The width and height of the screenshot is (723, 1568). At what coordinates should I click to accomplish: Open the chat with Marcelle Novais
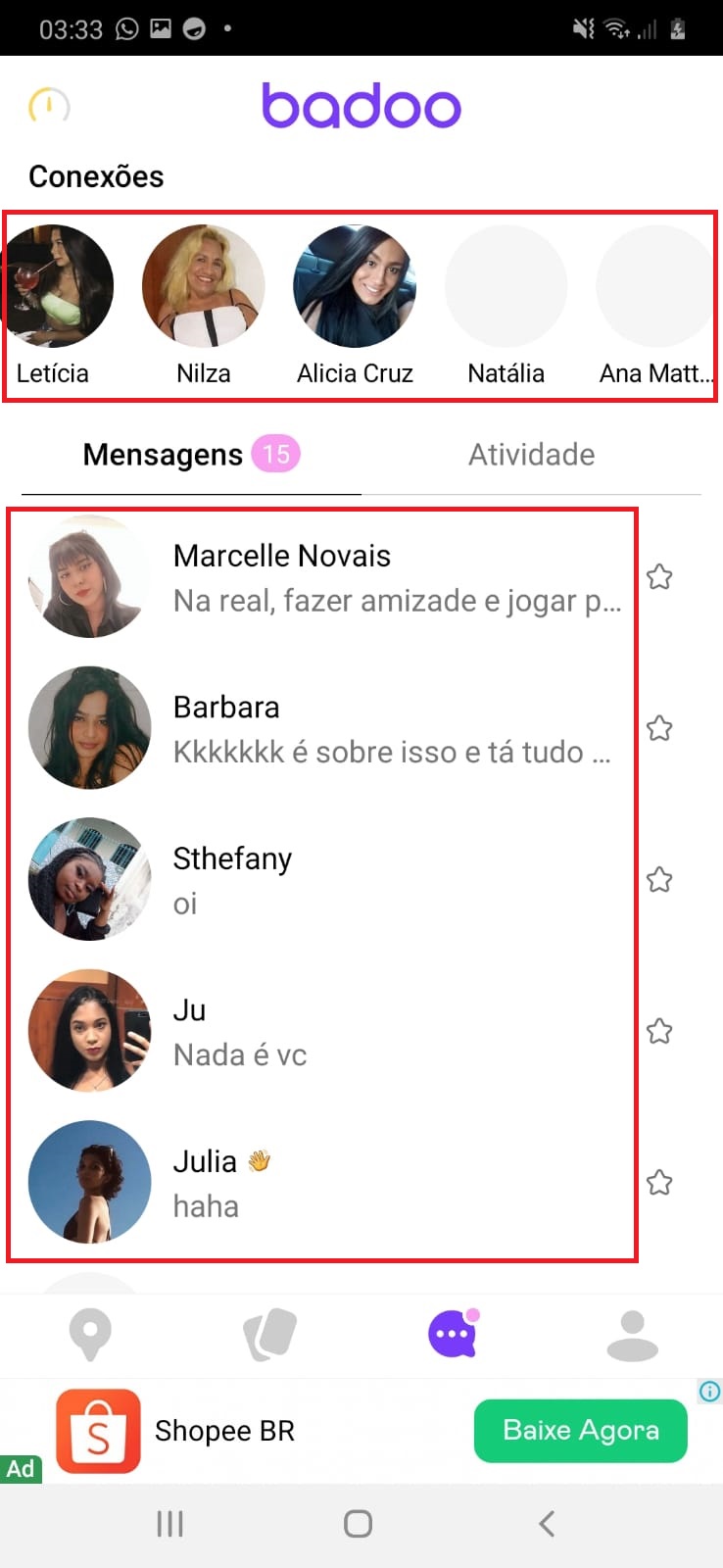coord(323,577)
